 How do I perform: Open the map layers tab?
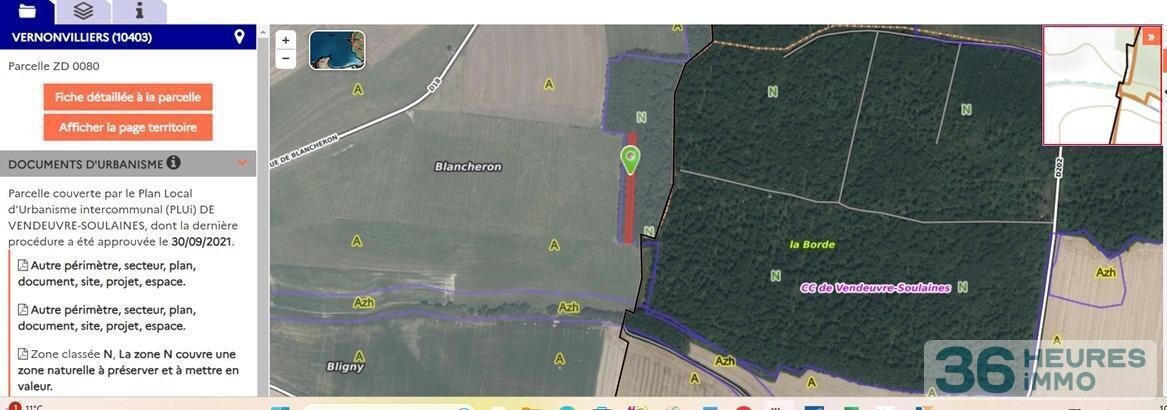coord(83,11)
